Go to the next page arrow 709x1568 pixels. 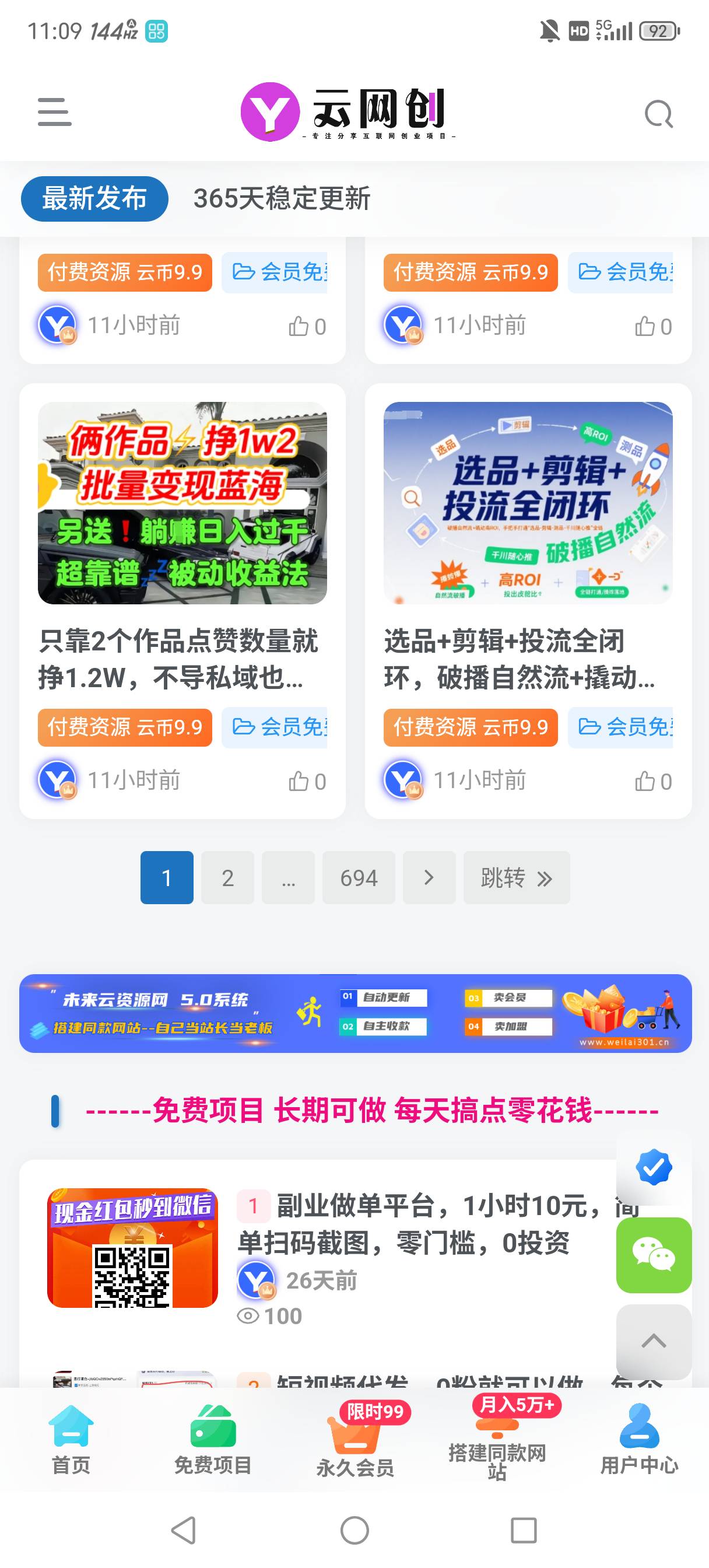pyautogui.click(x=429, y=878)
